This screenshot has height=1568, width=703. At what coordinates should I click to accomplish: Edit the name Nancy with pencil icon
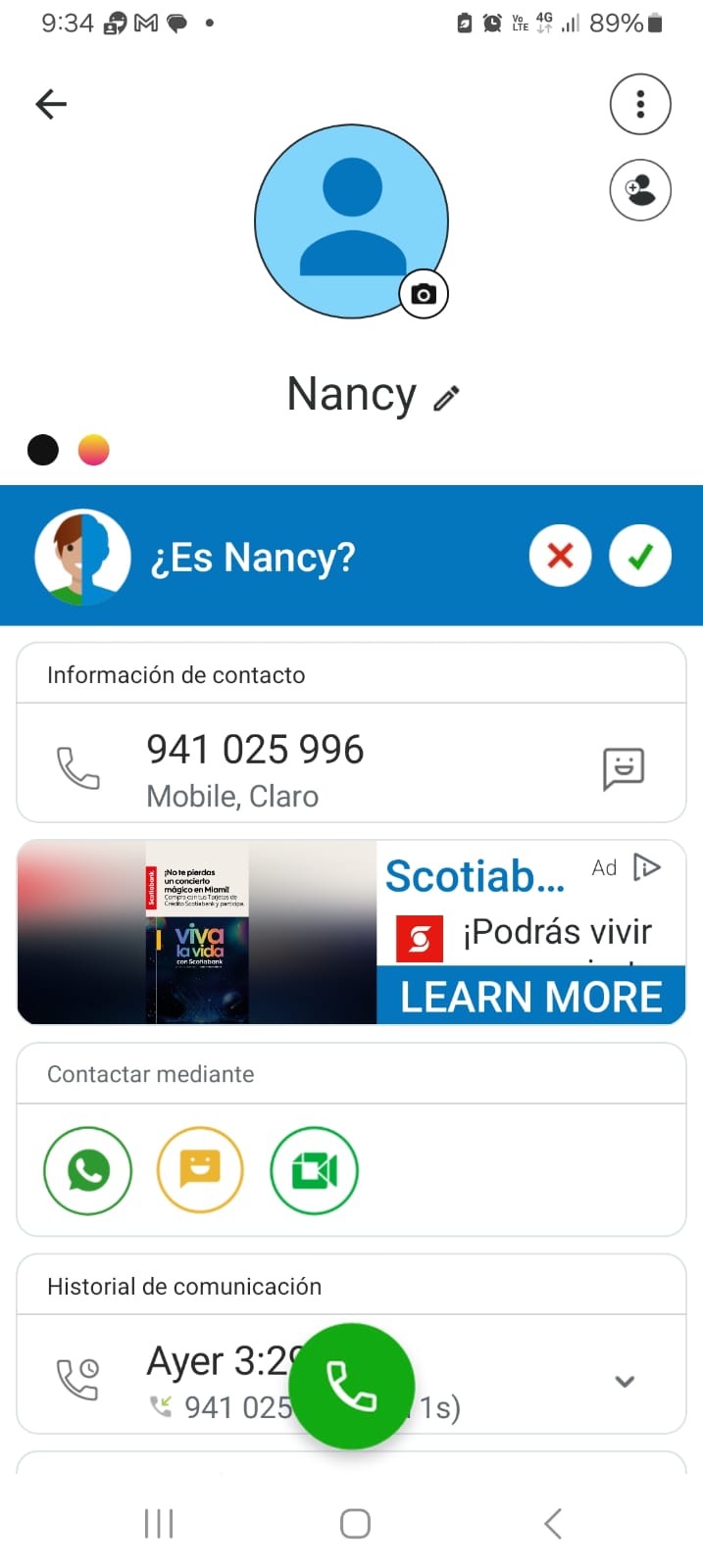[447, 398]
